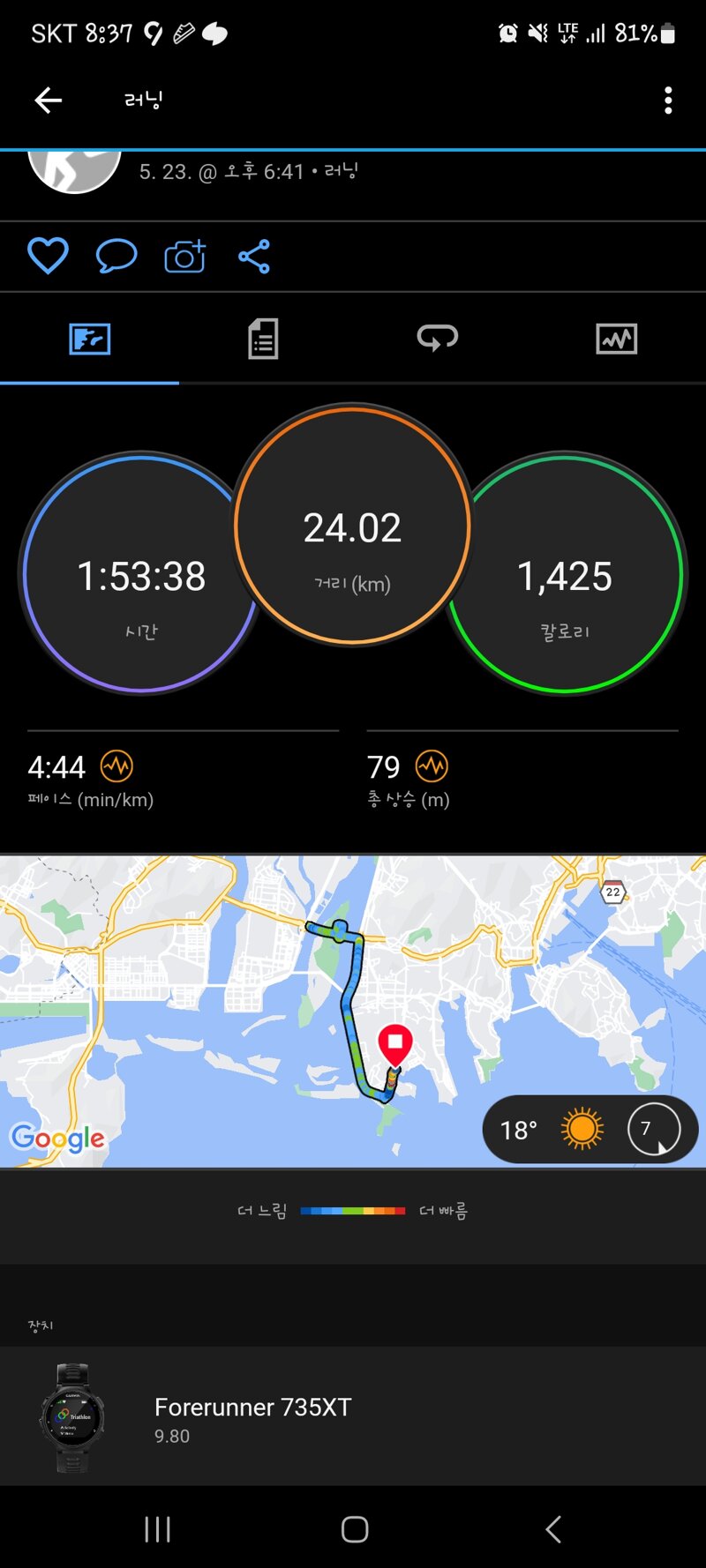Open comments on this activity

click(x=116, y=257)
